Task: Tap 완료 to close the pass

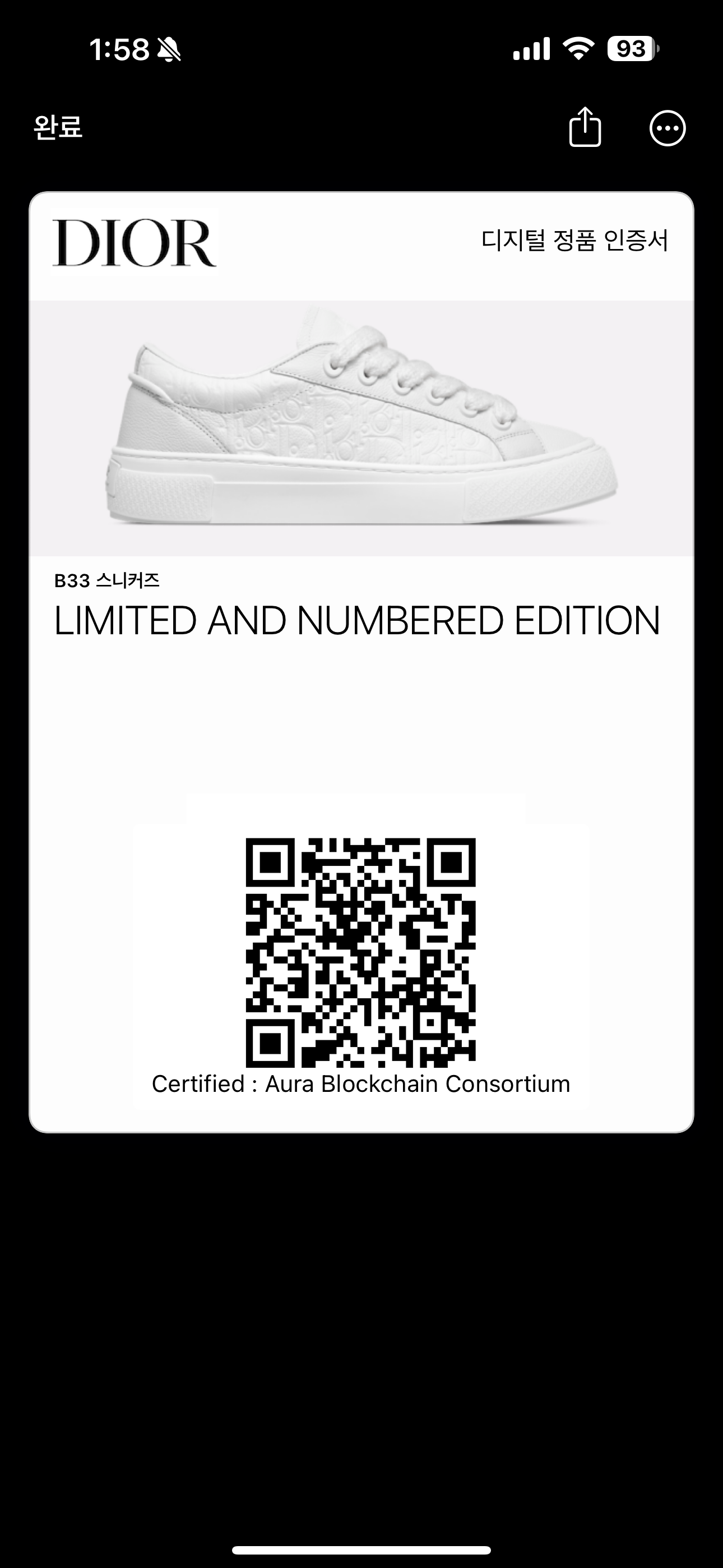Action: [58, 127]
